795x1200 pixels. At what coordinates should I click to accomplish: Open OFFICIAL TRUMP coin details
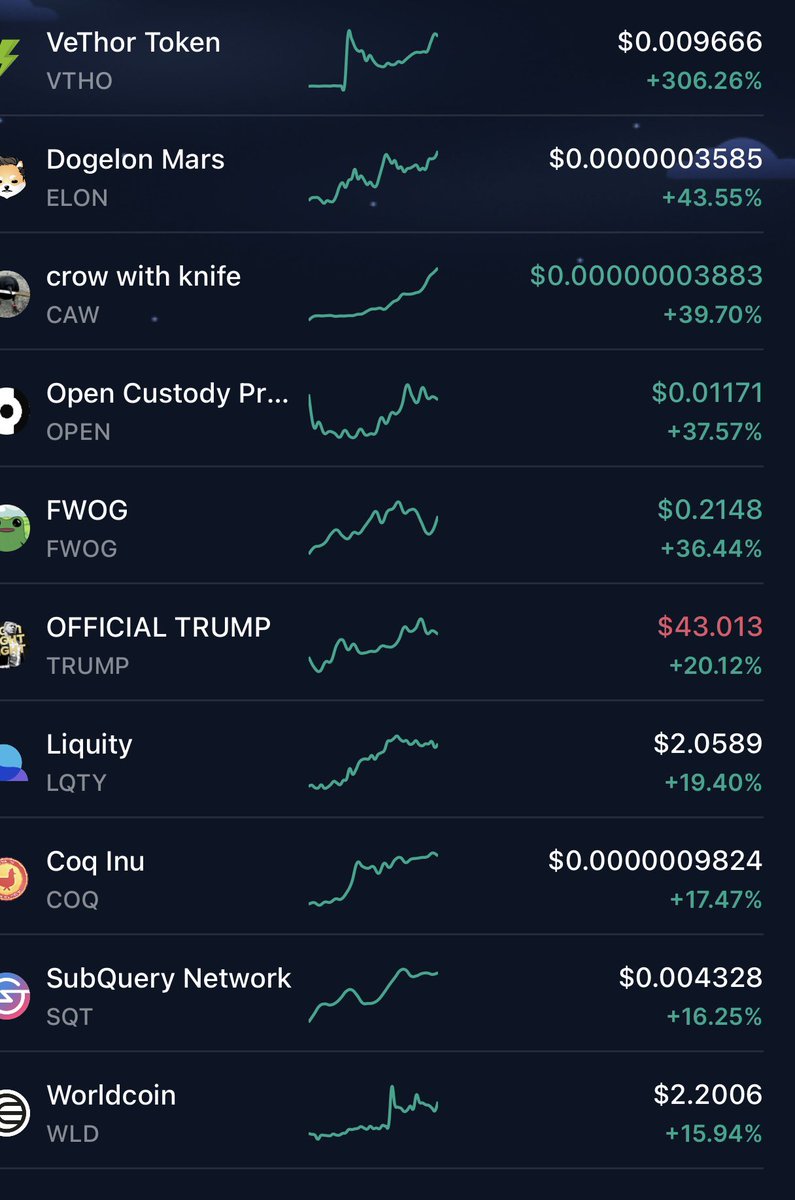pos(397,643)
